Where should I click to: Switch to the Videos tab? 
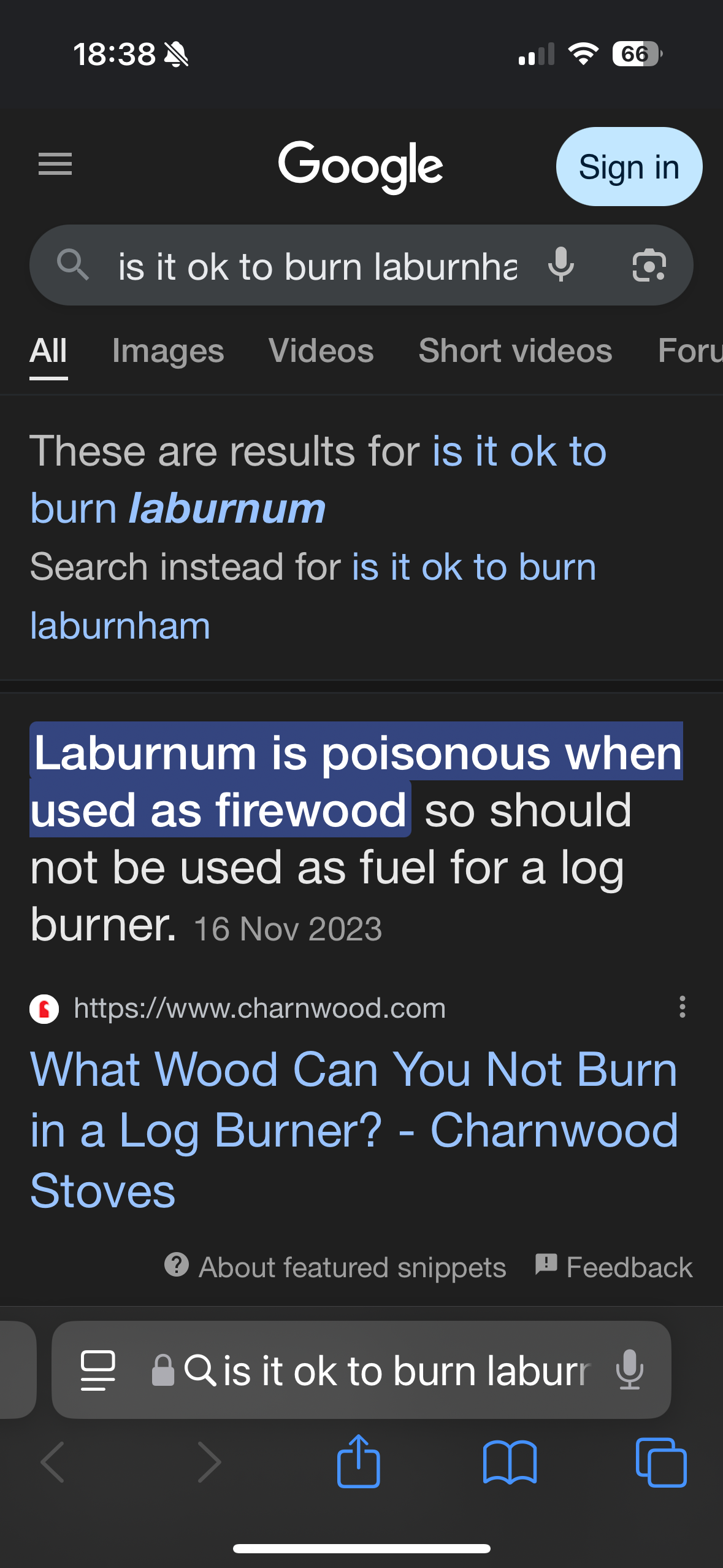(321, 351)
